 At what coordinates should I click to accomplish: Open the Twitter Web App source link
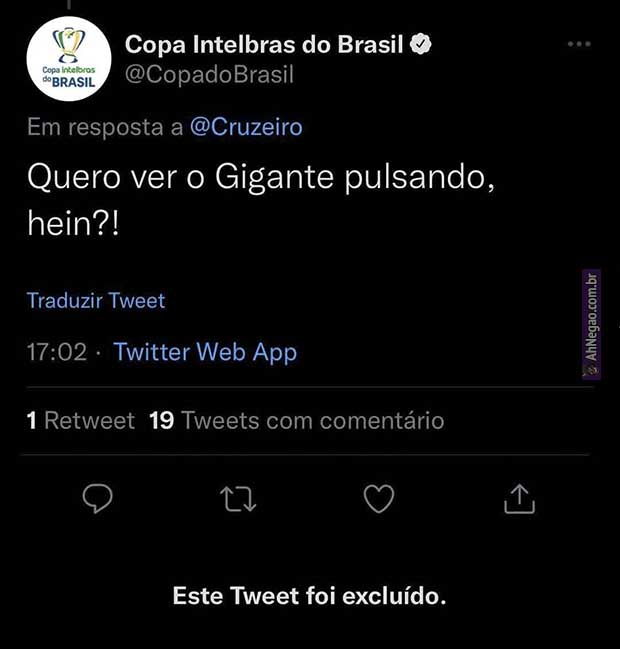(x=205, y=352)
